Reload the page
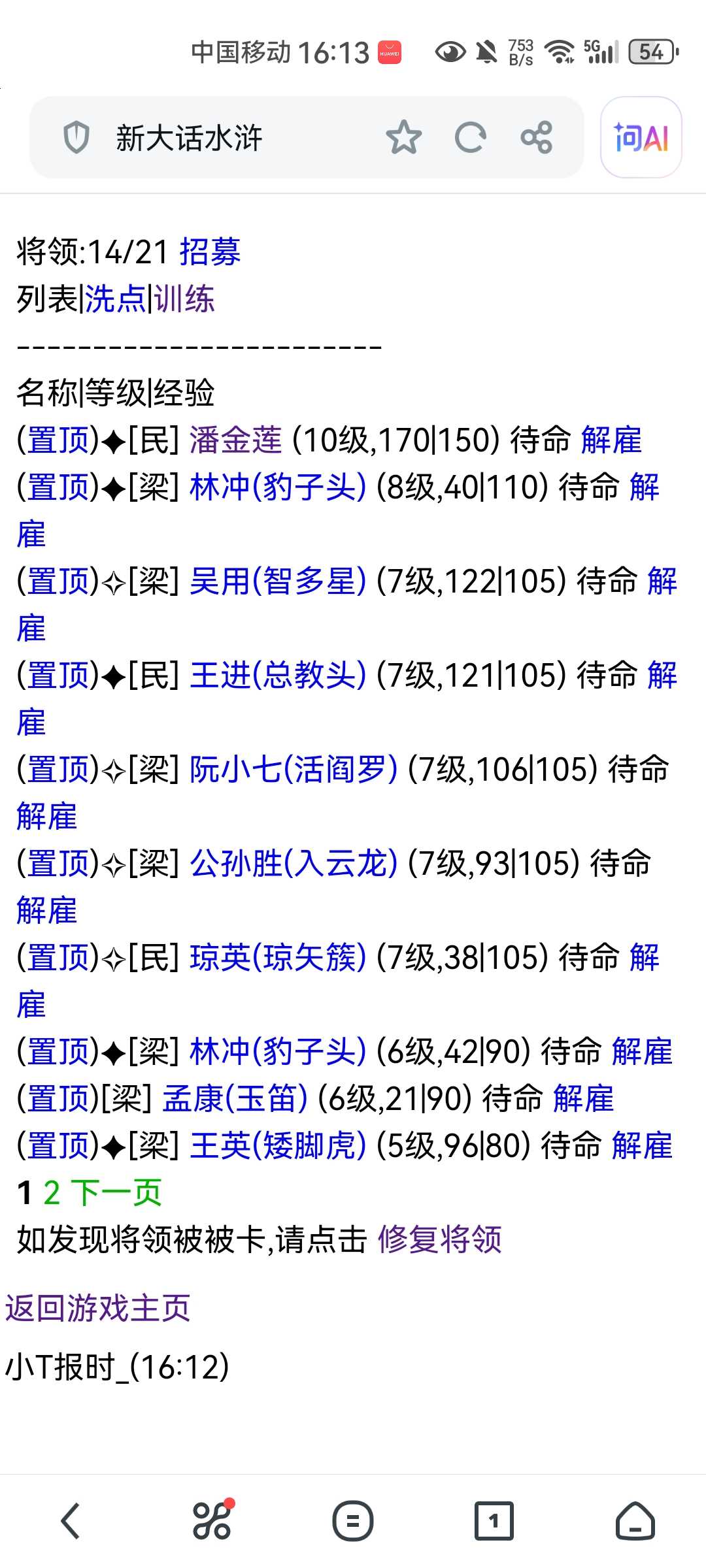Viewport: 706px width, 1568px height. 470,137
